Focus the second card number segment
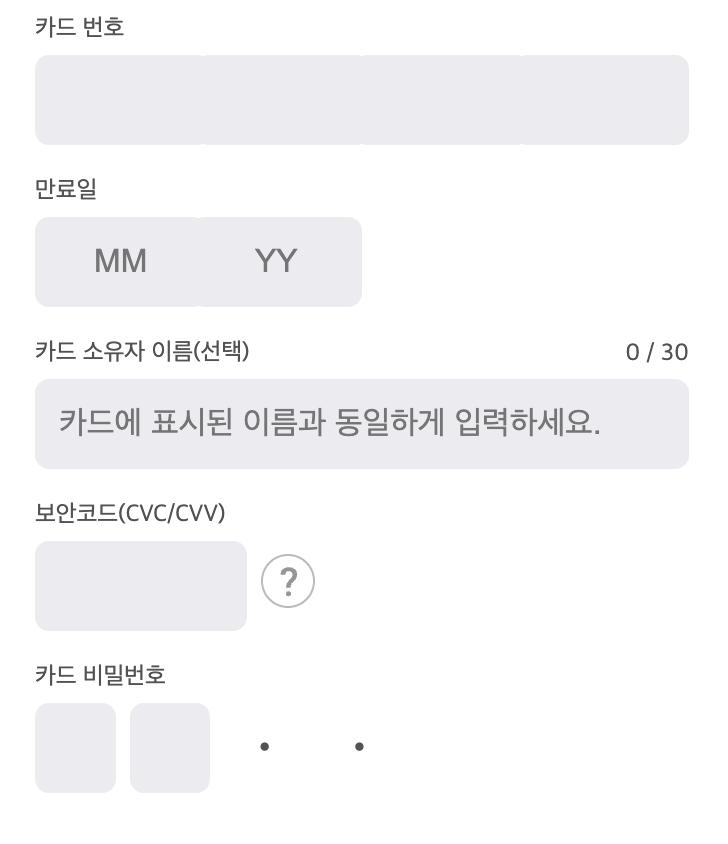This screenshot has width=728, height=844. pyautogui.click(x=282, y=100)
